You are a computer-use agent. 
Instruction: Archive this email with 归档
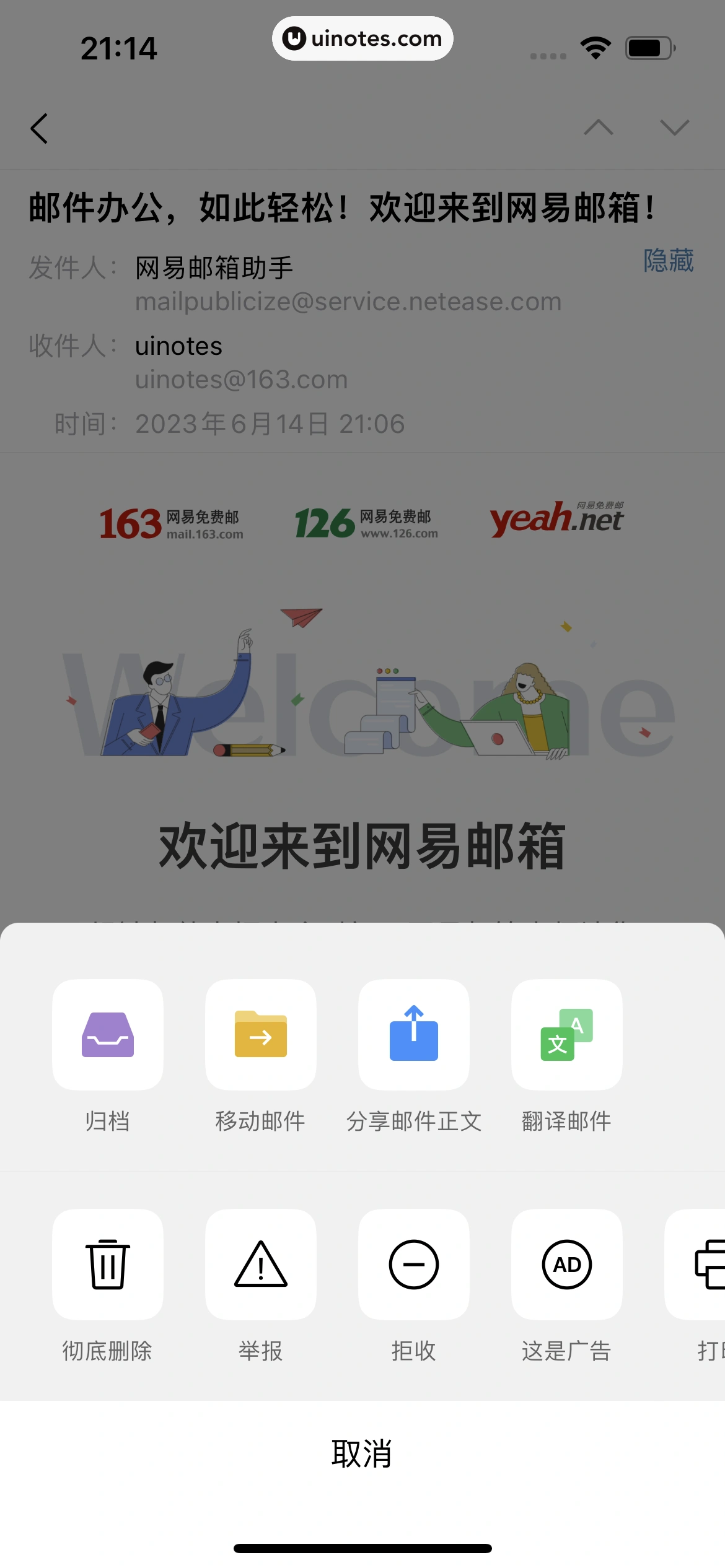(x=108, y=1035)
